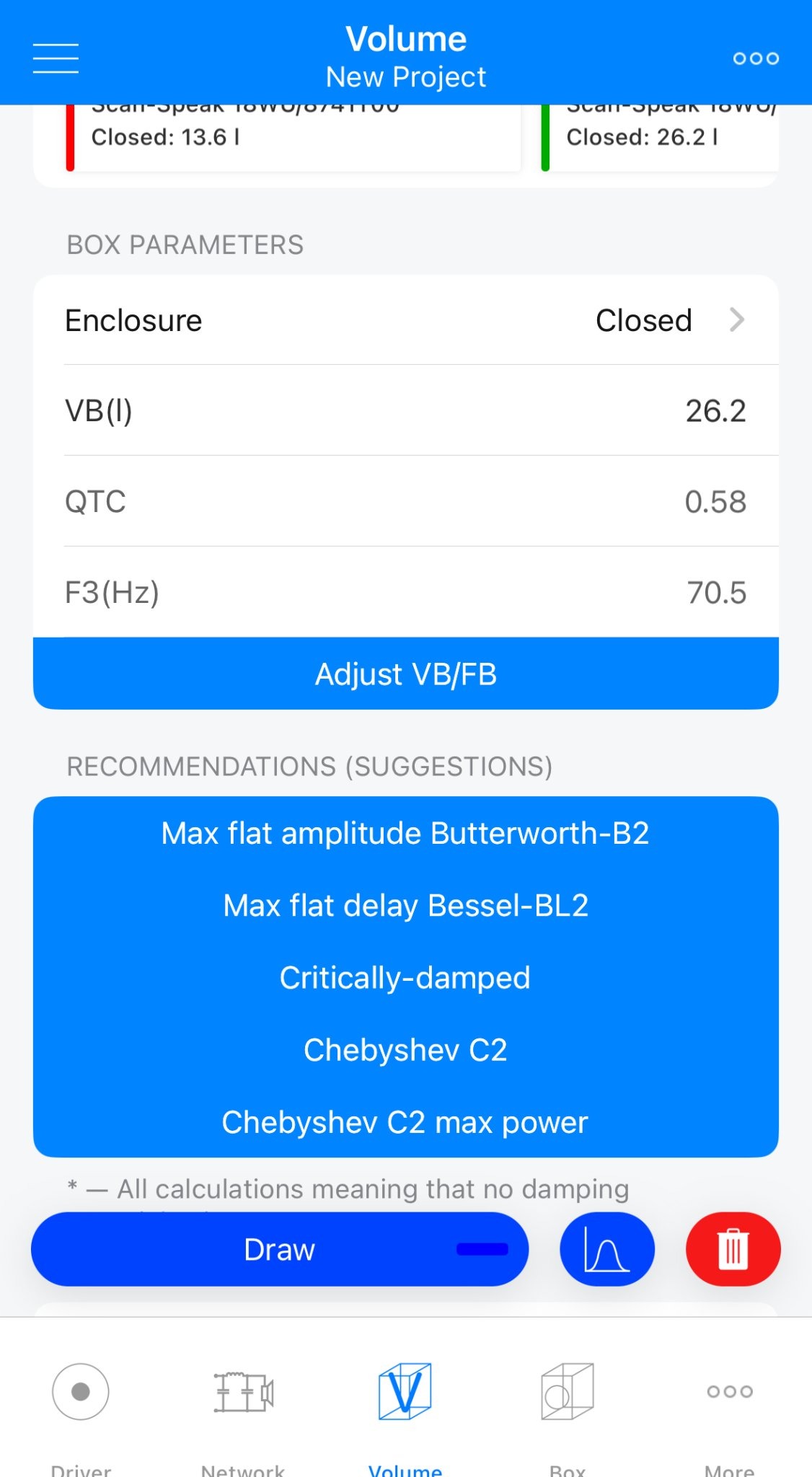Edit the VB(l) value field
This screenshot has height=1477, width=812.
(406, 410)
